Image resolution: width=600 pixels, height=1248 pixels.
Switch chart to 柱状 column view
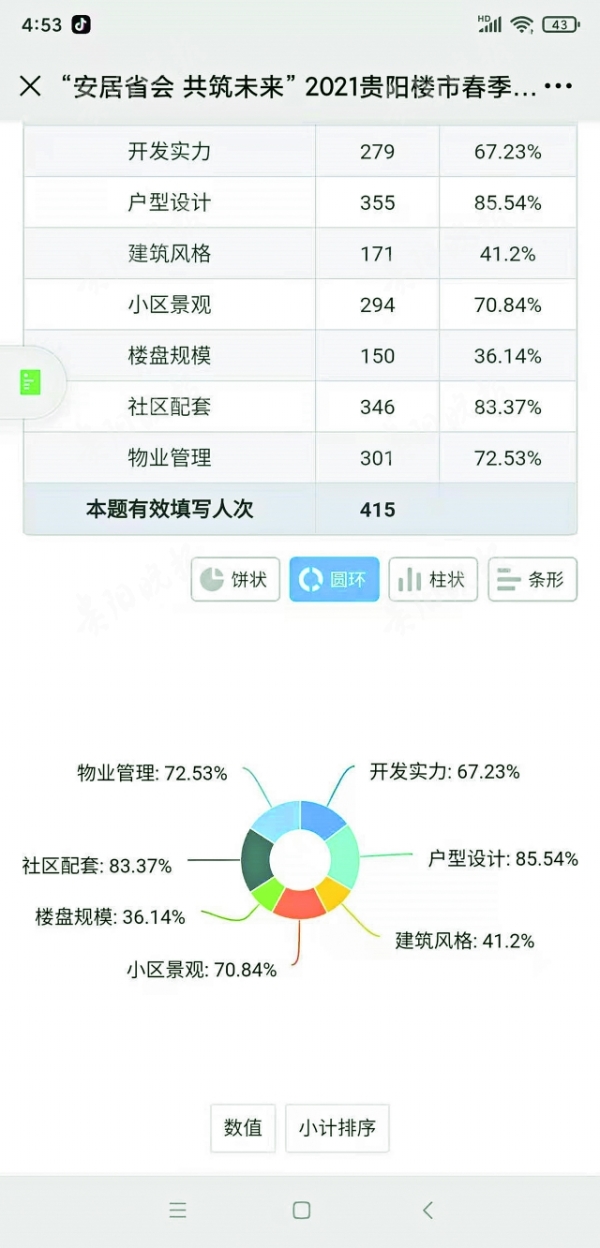tap(433, 579)
